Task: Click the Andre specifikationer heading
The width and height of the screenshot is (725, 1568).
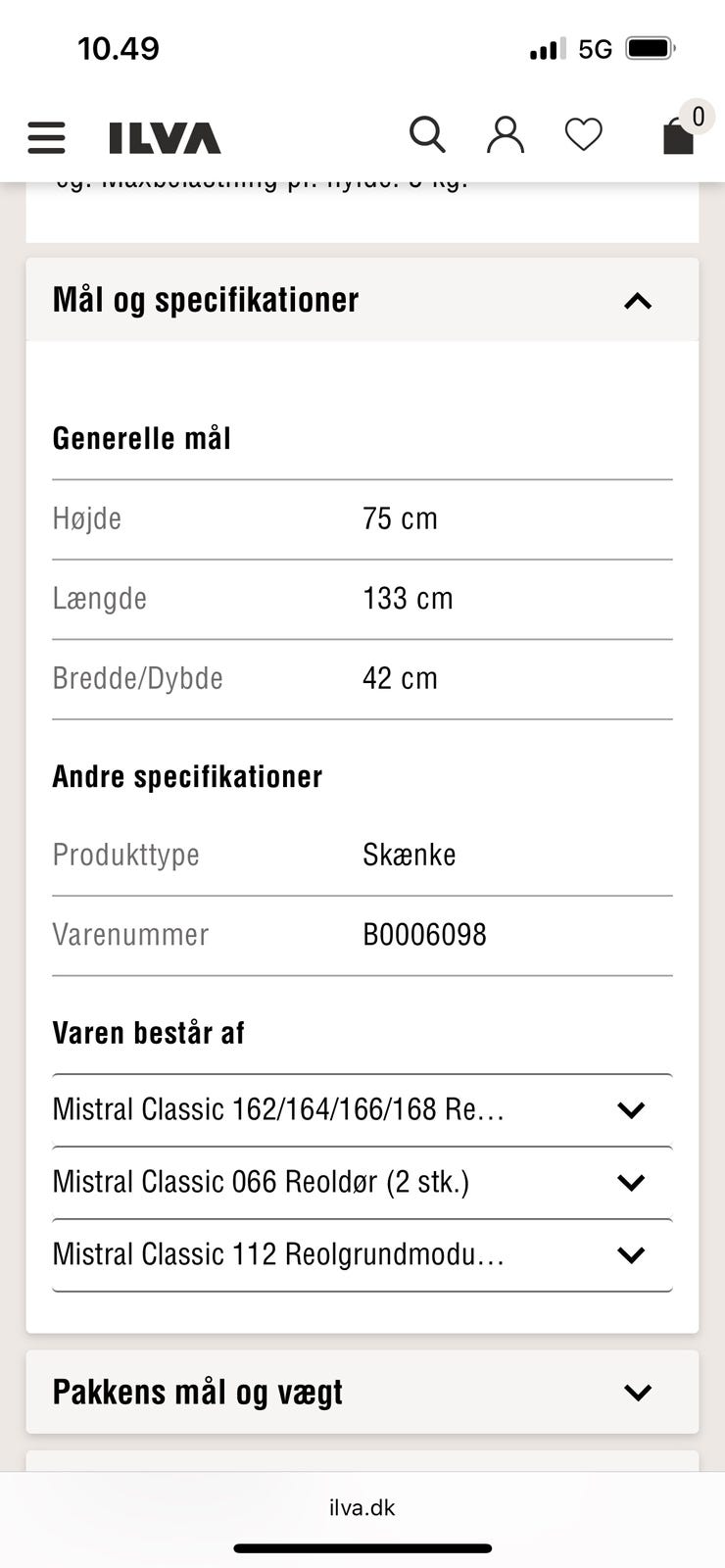Action: tap(186, 776)
